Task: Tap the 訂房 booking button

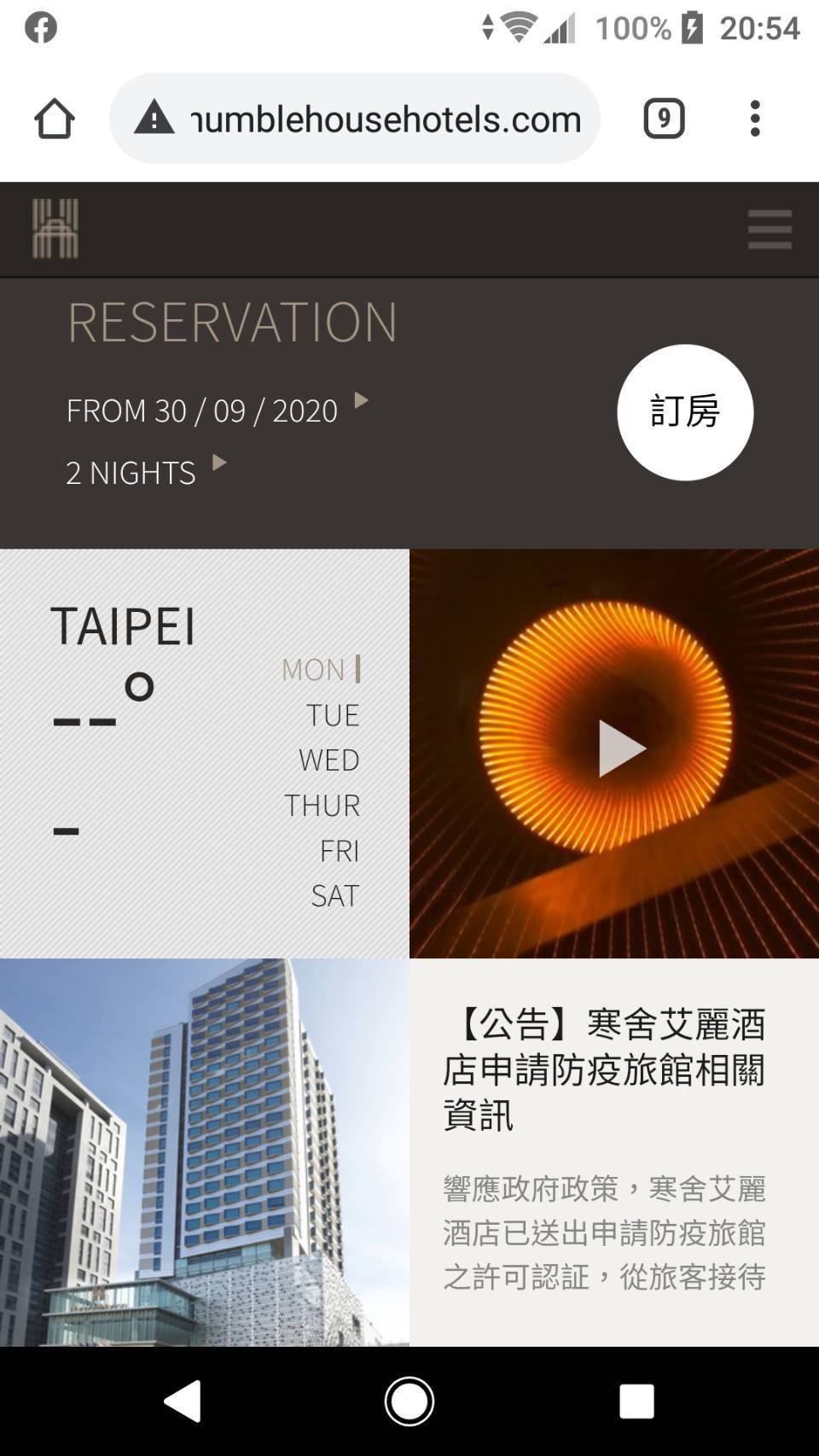Action: tap(685, 412)
